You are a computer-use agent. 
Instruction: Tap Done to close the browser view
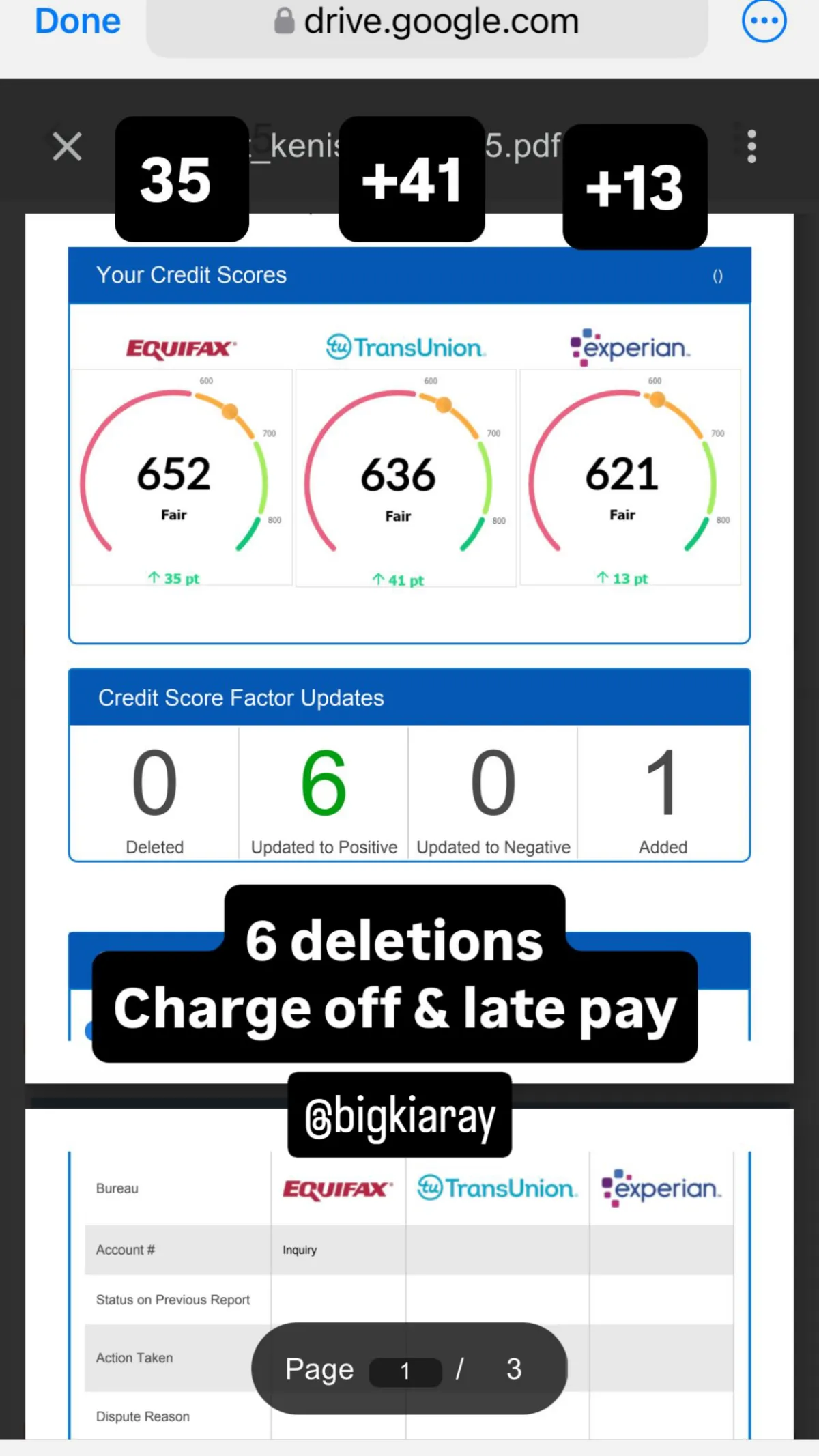(x=78, y=21)
